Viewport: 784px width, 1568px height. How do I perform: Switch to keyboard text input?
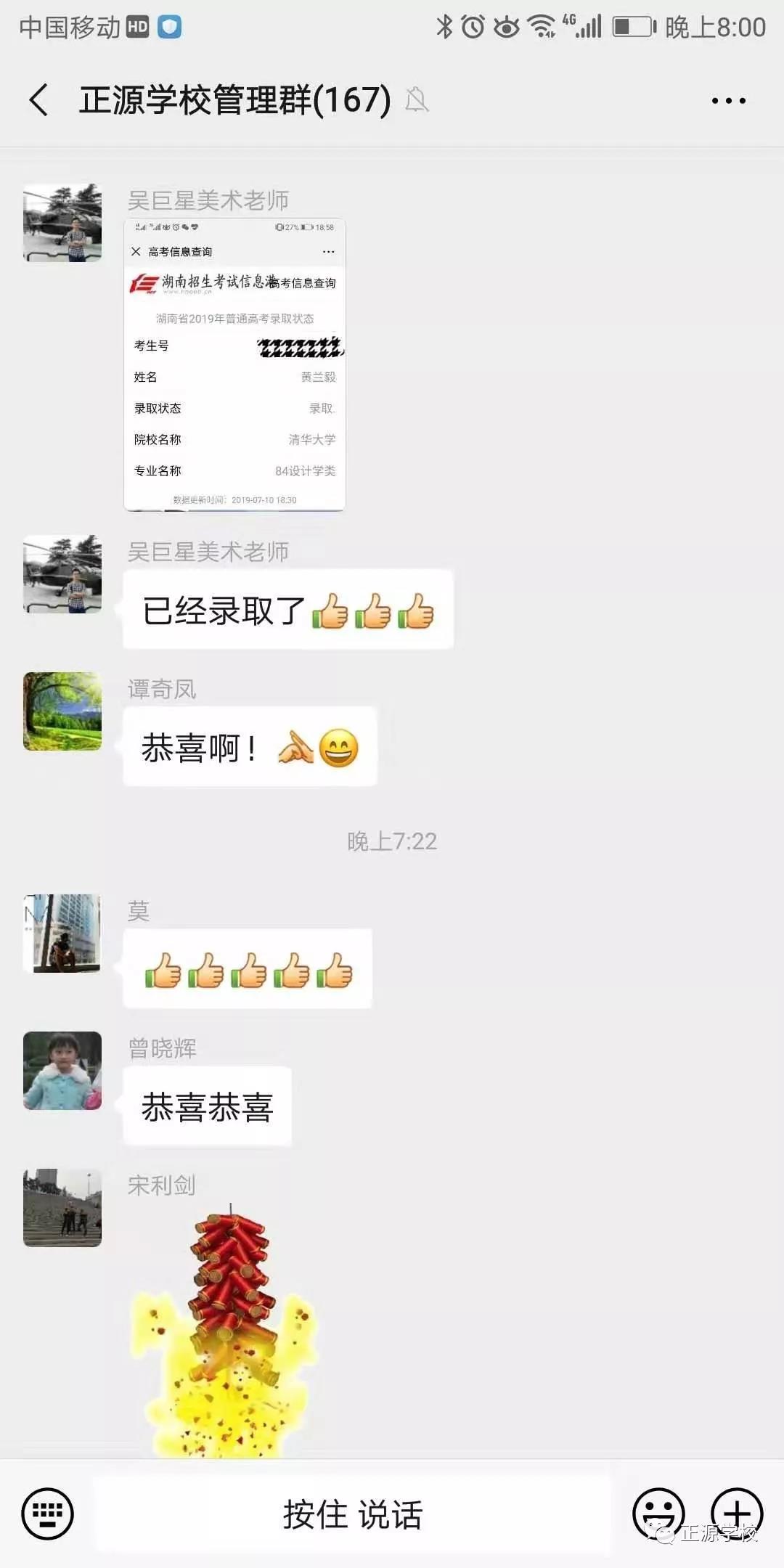(x=48, y=1514)
